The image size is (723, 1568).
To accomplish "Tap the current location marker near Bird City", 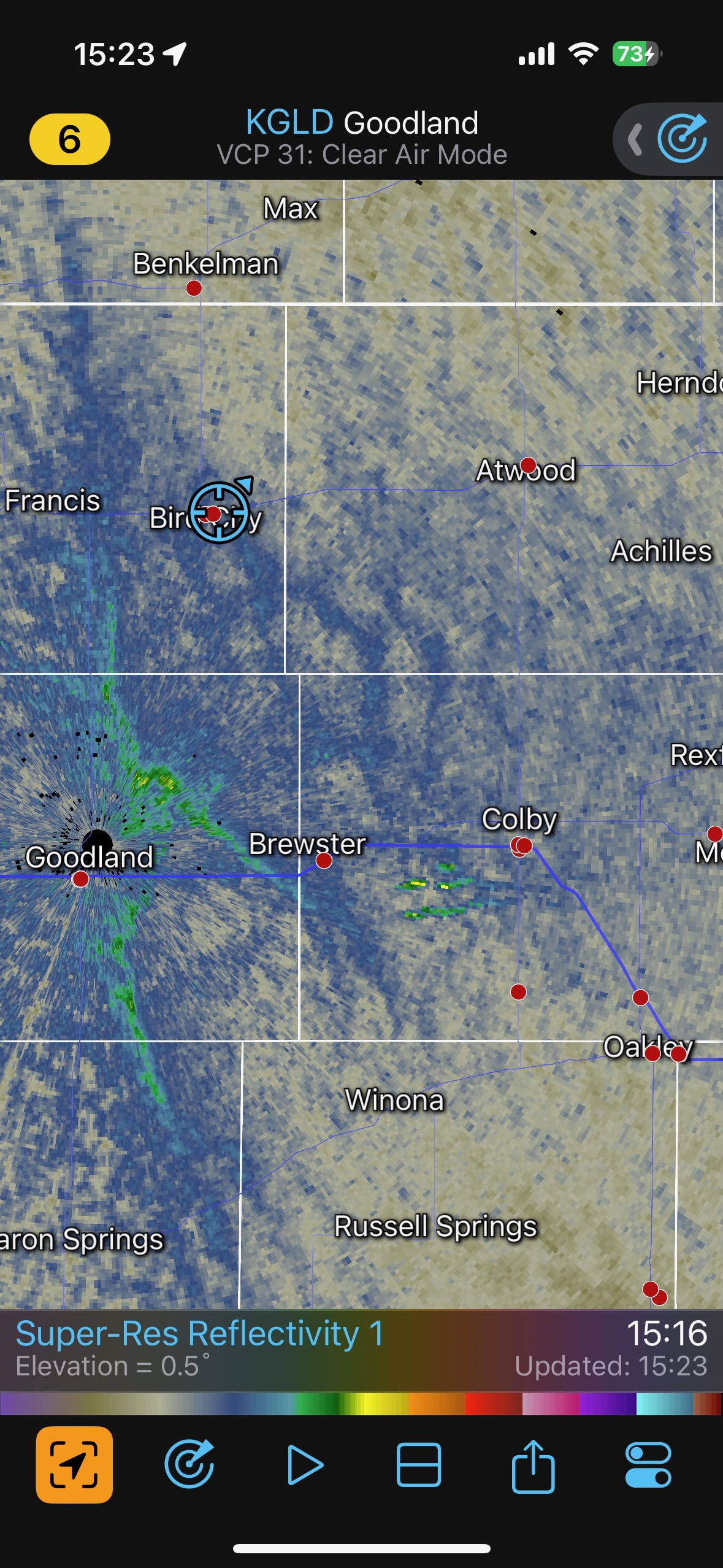I will (219, 513).
